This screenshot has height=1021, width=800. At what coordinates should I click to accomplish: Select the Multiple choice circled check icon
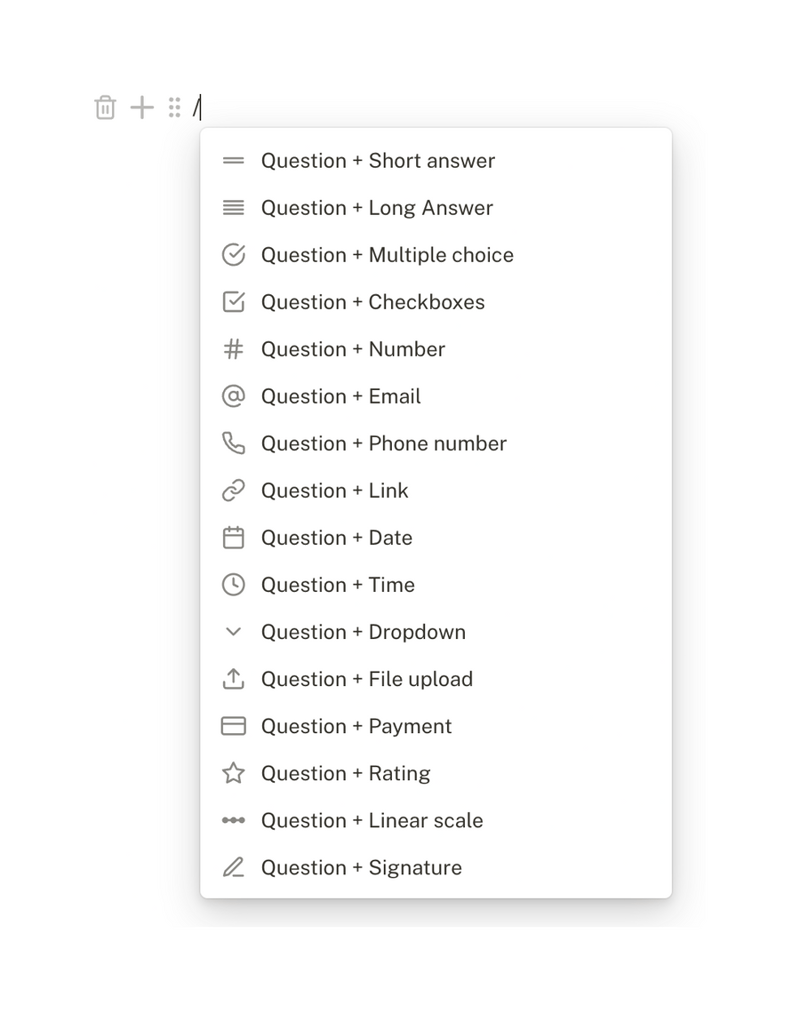(x=233, y=254)
